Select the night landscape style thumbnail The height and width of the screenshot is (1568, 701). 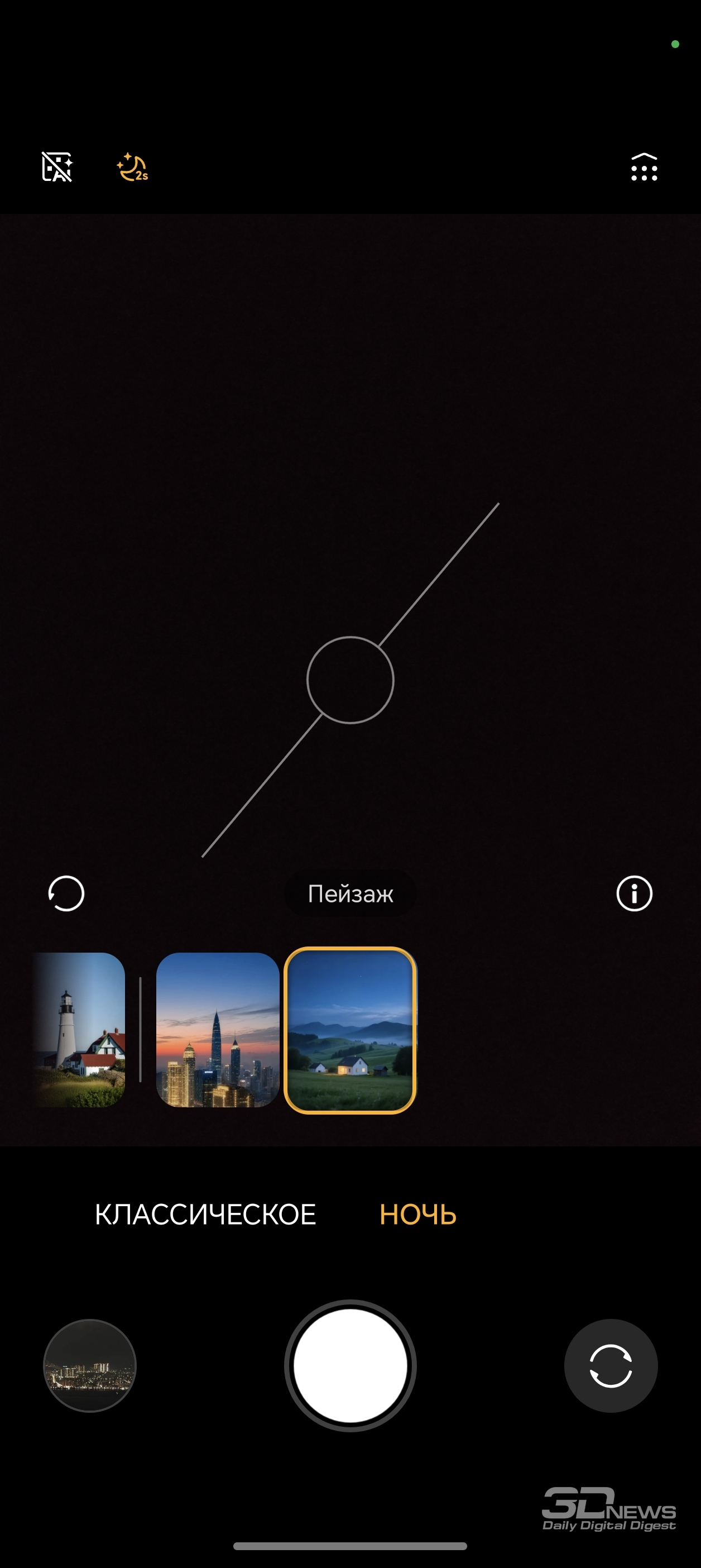click(350, 1030)
